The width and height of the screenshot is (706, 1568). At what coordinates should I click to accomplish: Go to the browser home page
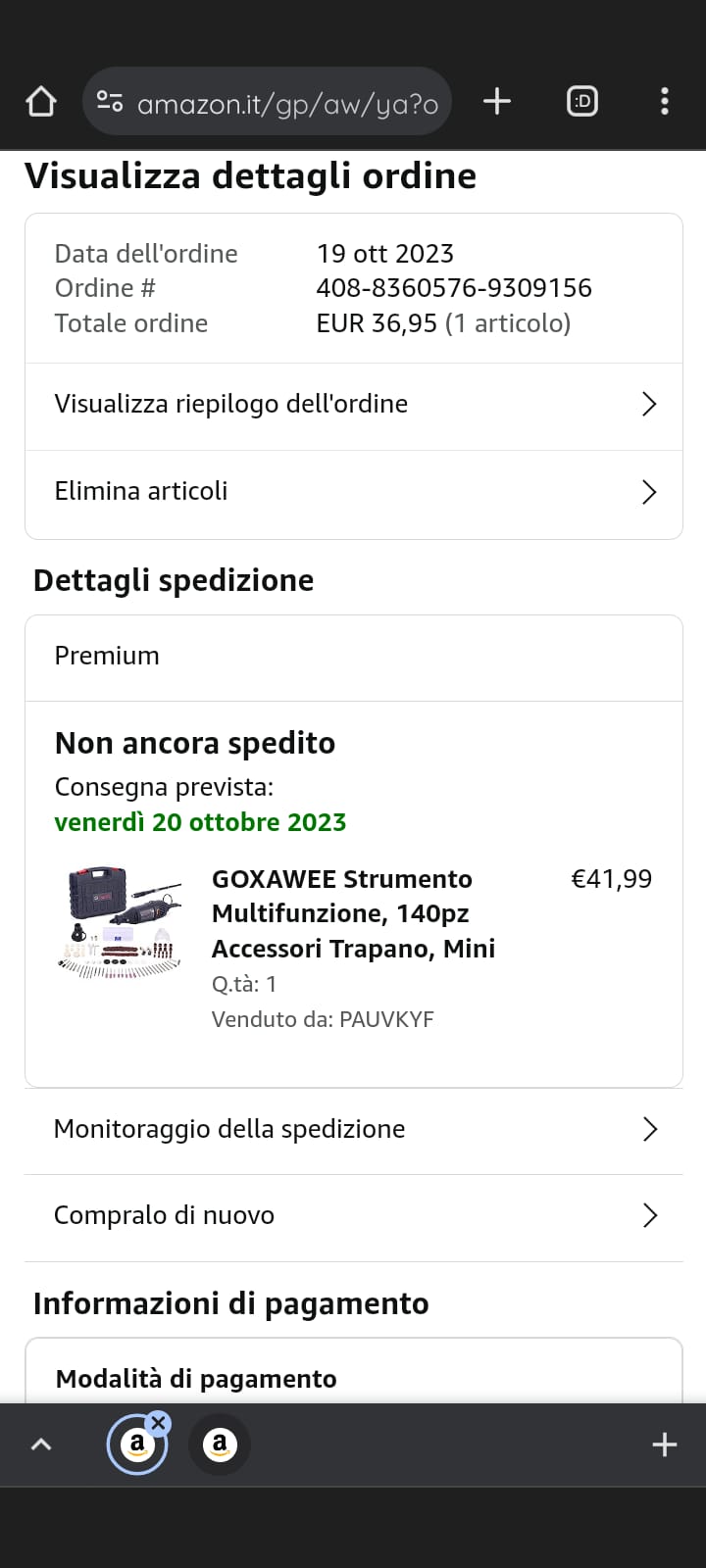click(x=41, y=102)
